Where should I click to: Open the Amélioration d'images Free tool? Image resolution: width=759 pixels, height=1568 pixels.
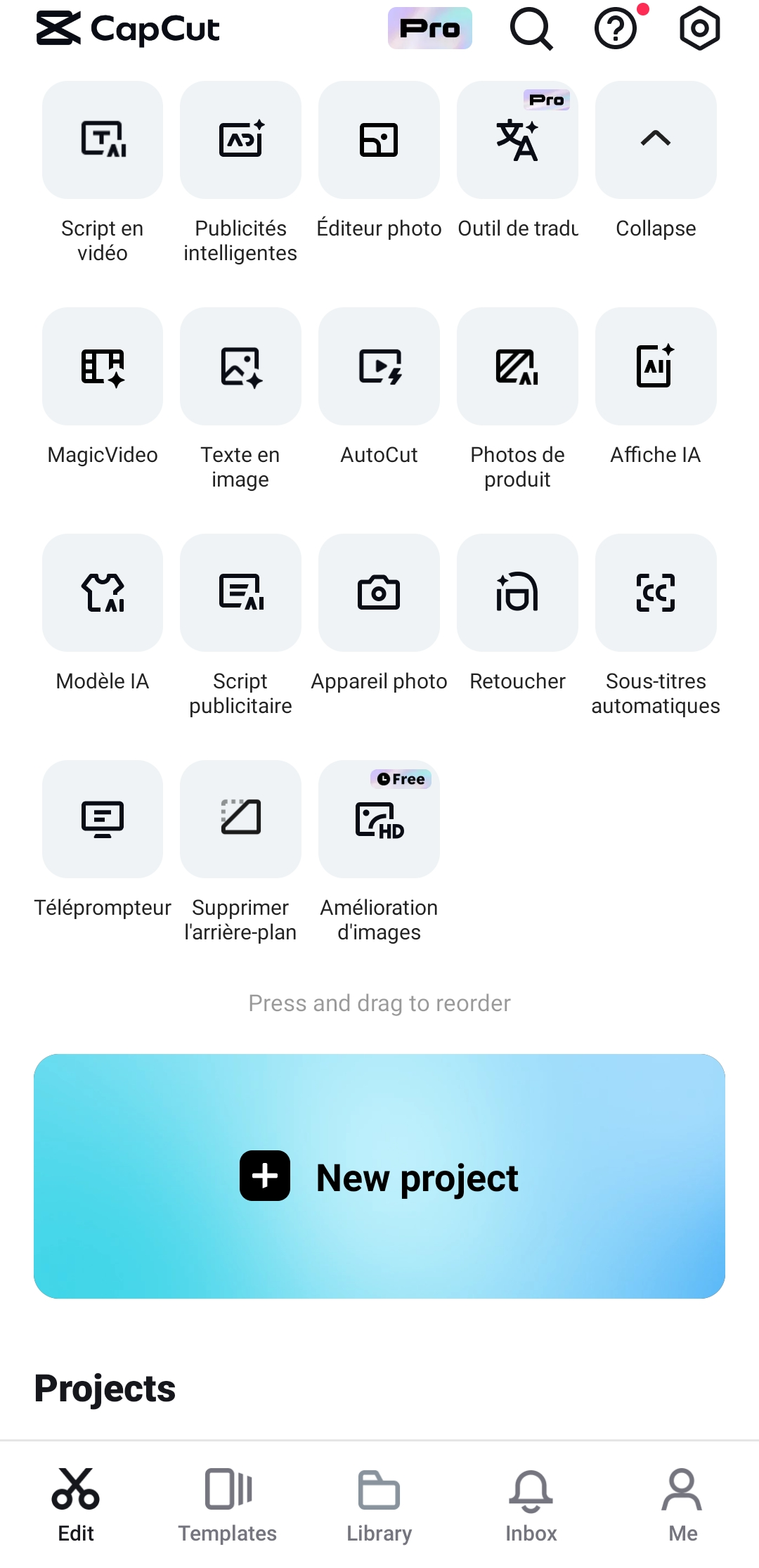click(x=379, y=819)
